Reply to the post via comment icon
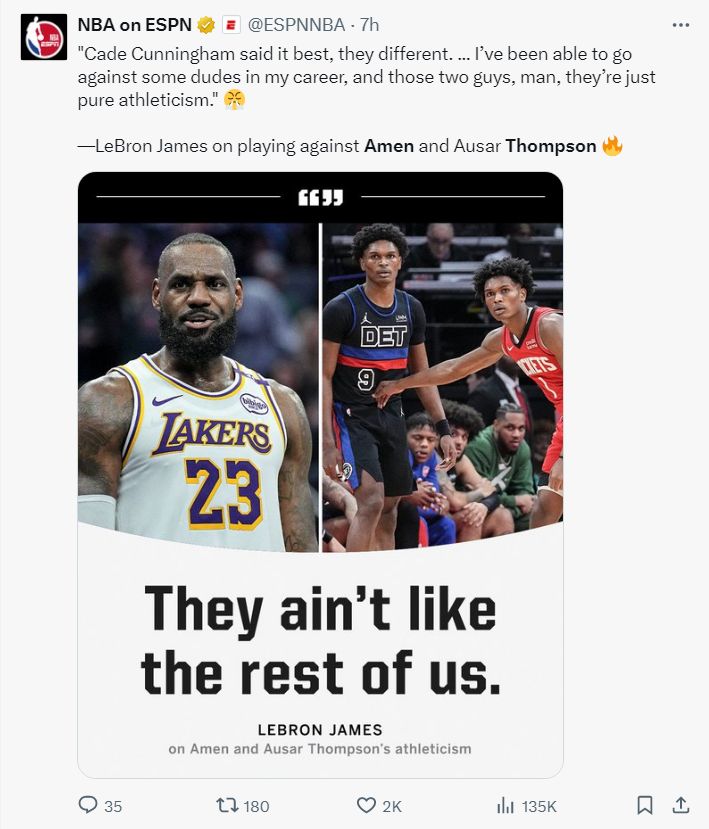 point(89,805)
